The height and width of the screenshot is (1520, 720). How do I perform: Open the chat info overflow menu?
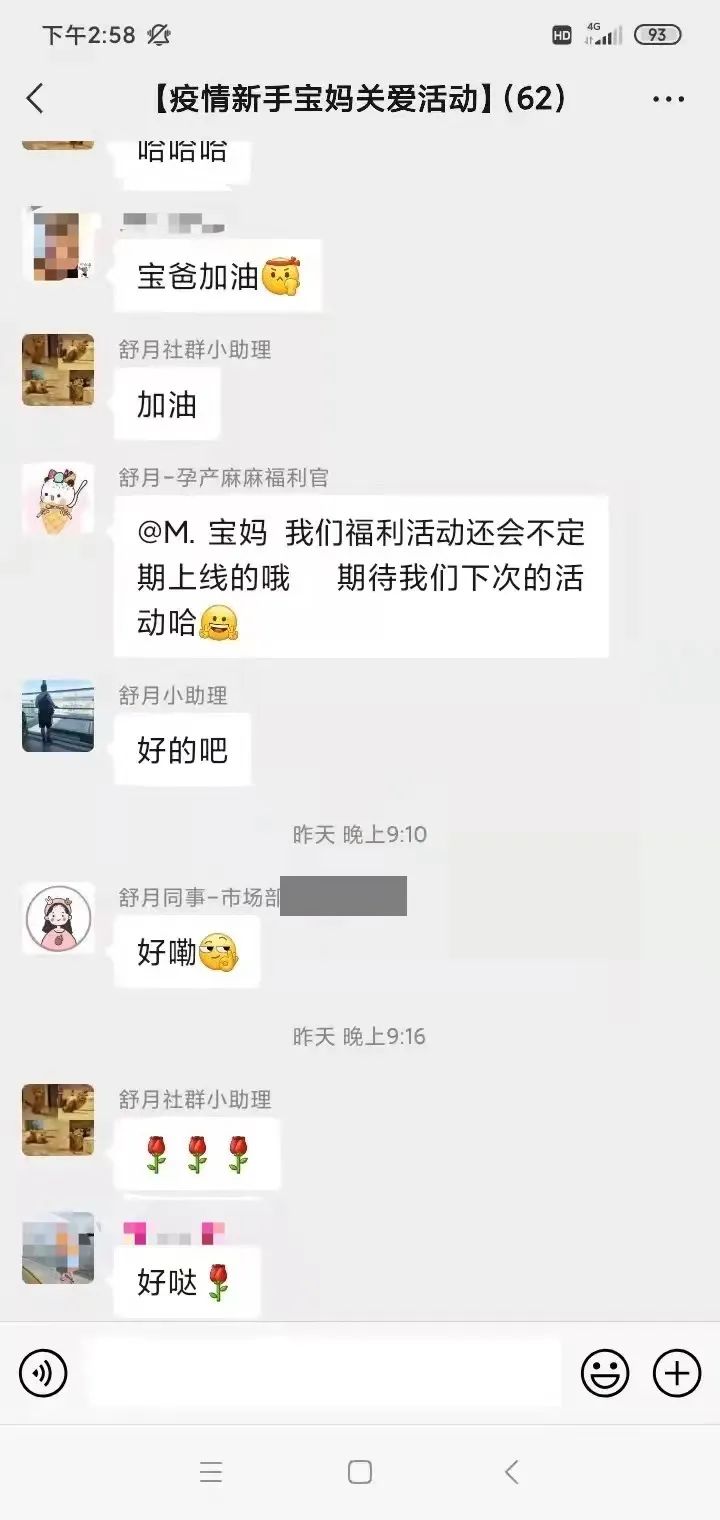coord(668,99)
